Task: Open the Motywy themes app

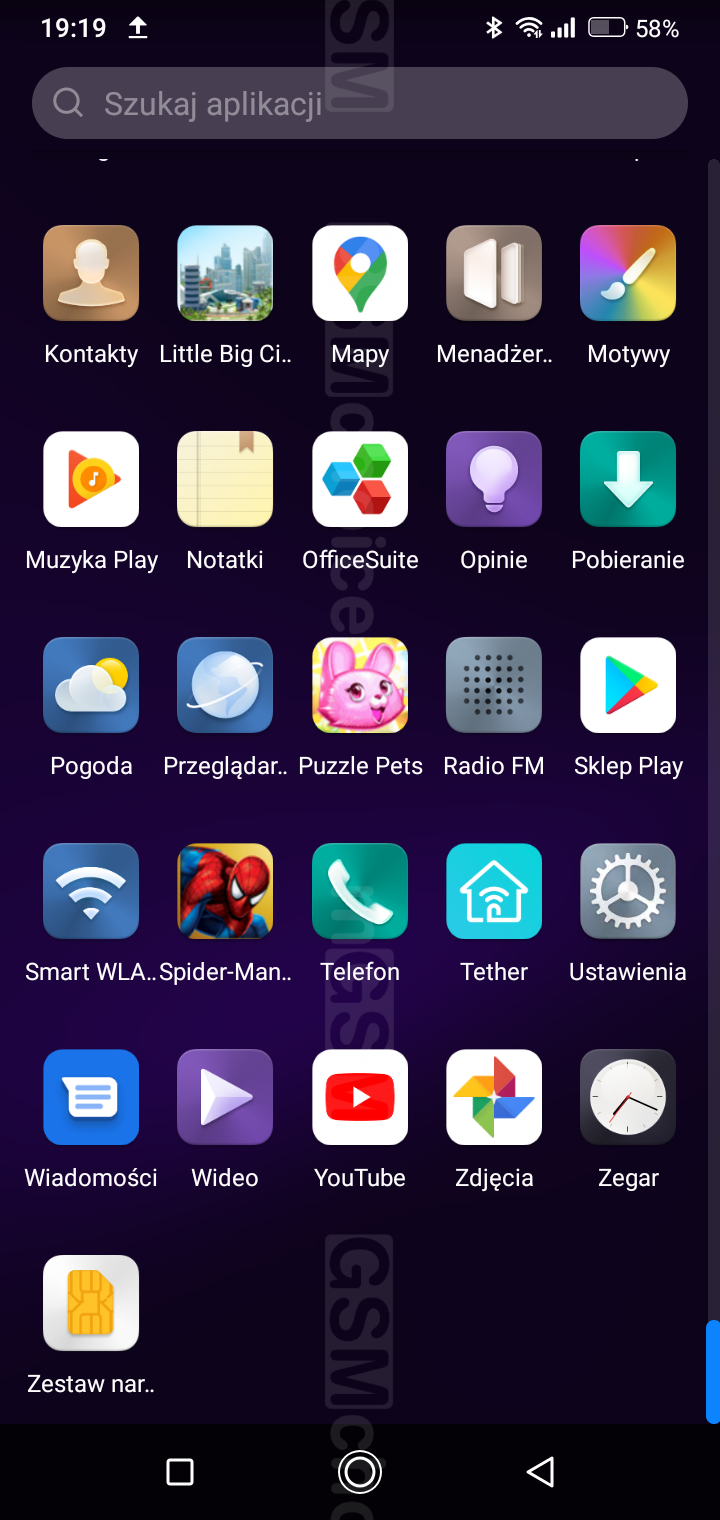Action: coord(628,273)
